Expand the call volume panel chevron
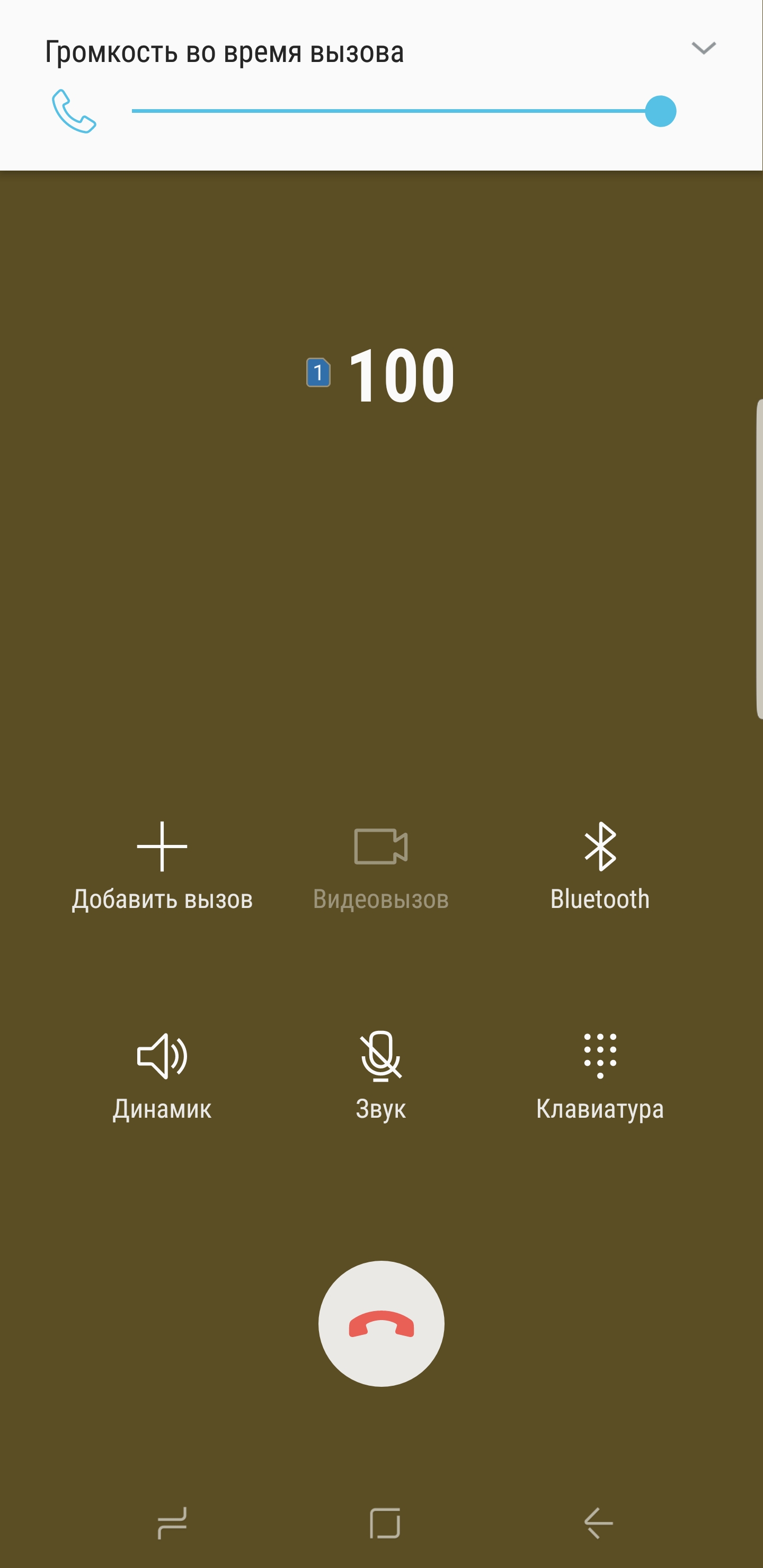This screenshot has width=763, height=1568. click(x=703, y=48)
